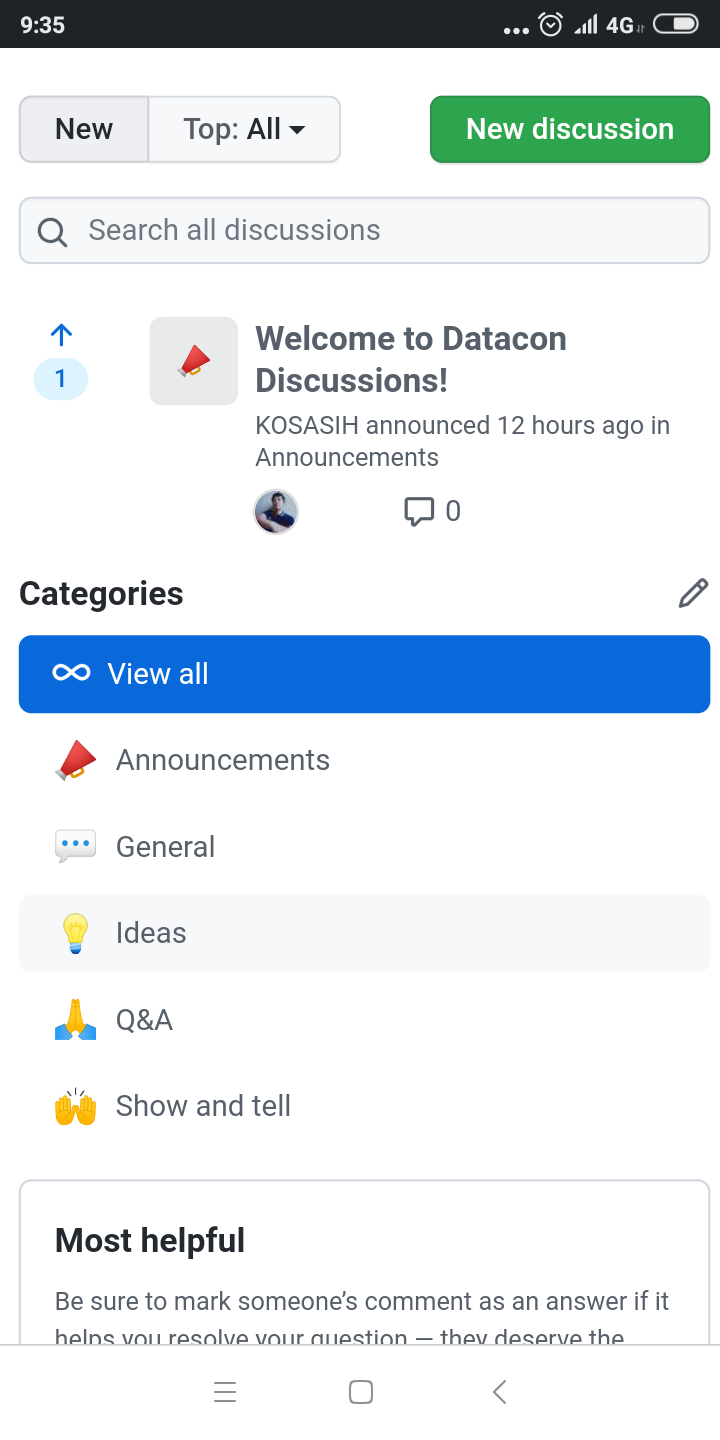The height and width of the screenshot is (1440, 720).
Task: Open the General category
Action: 165,847
